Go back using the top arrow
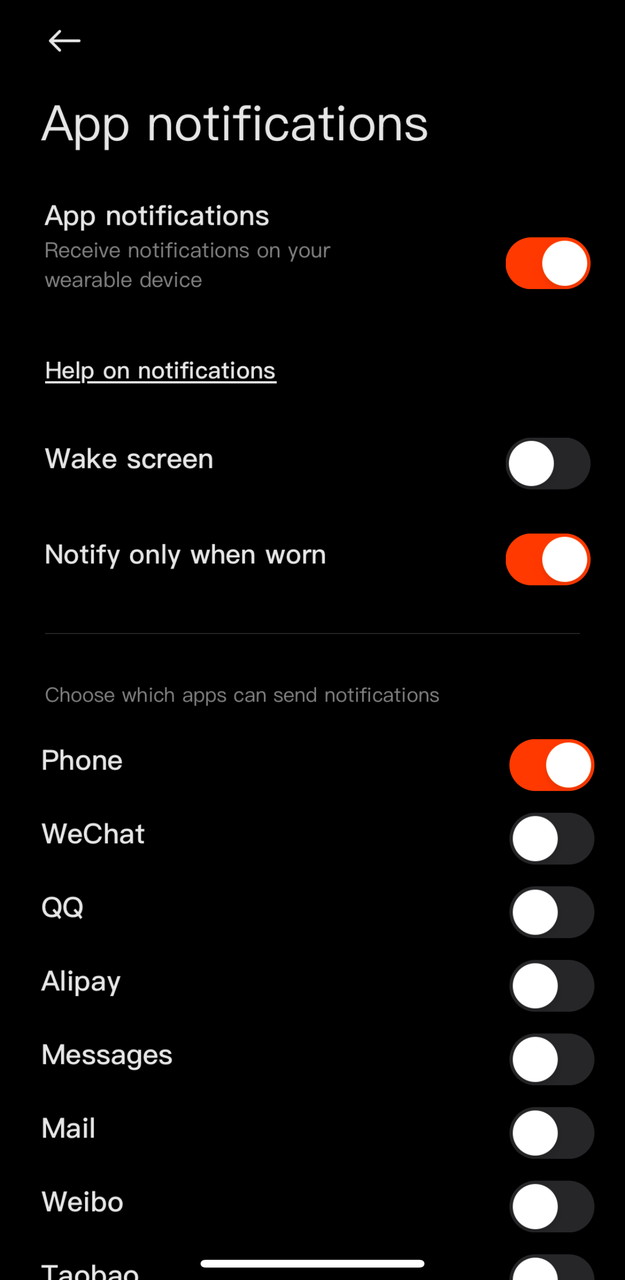 64,41
